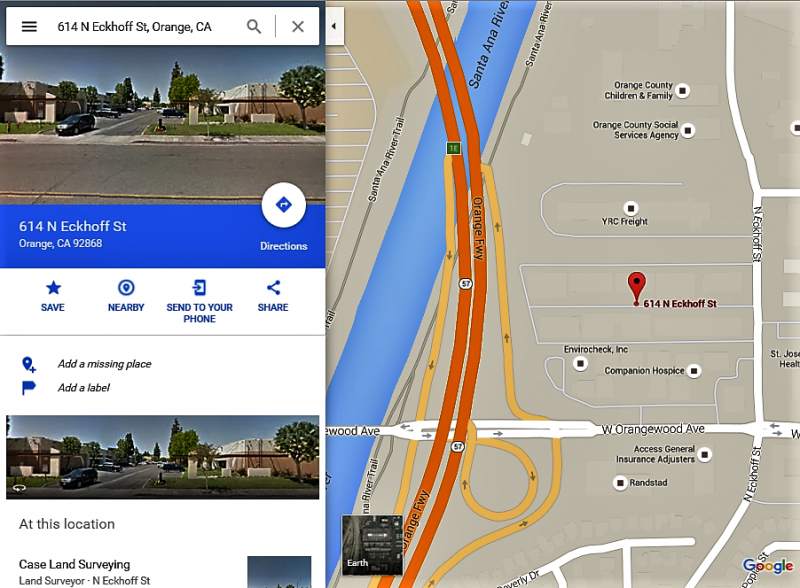Choose Add a label
This screenshot has height=588, width=800.
point(84,388)
